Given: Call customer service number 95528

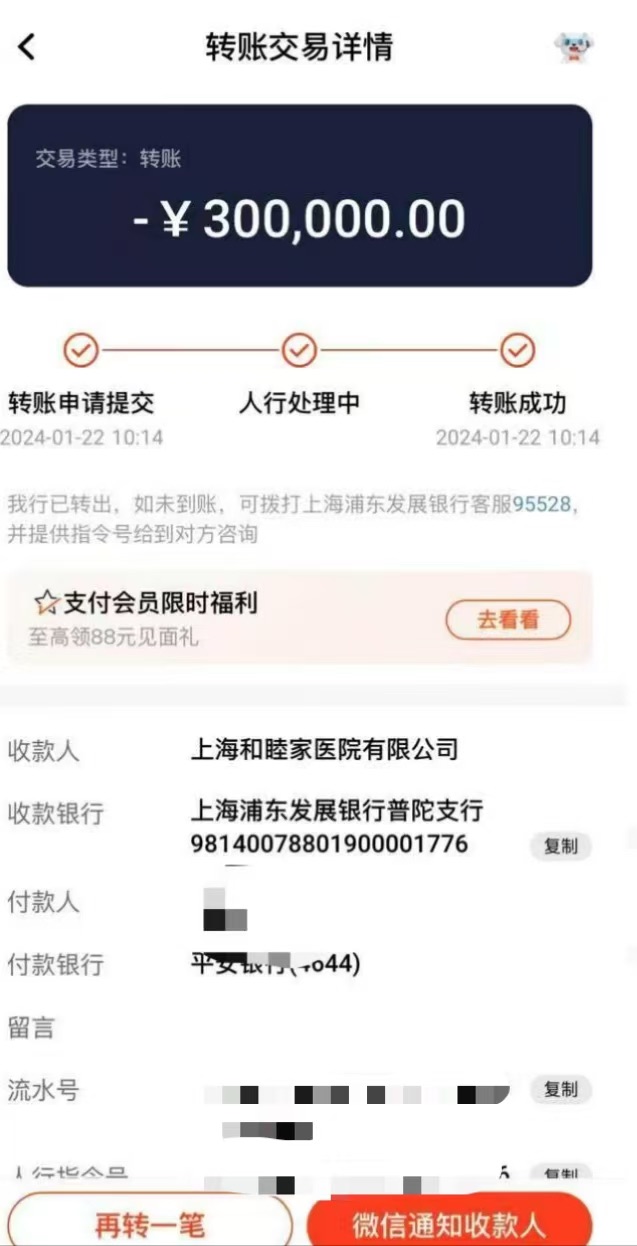Looking at the screenshot, I should (x=542, y=504).
